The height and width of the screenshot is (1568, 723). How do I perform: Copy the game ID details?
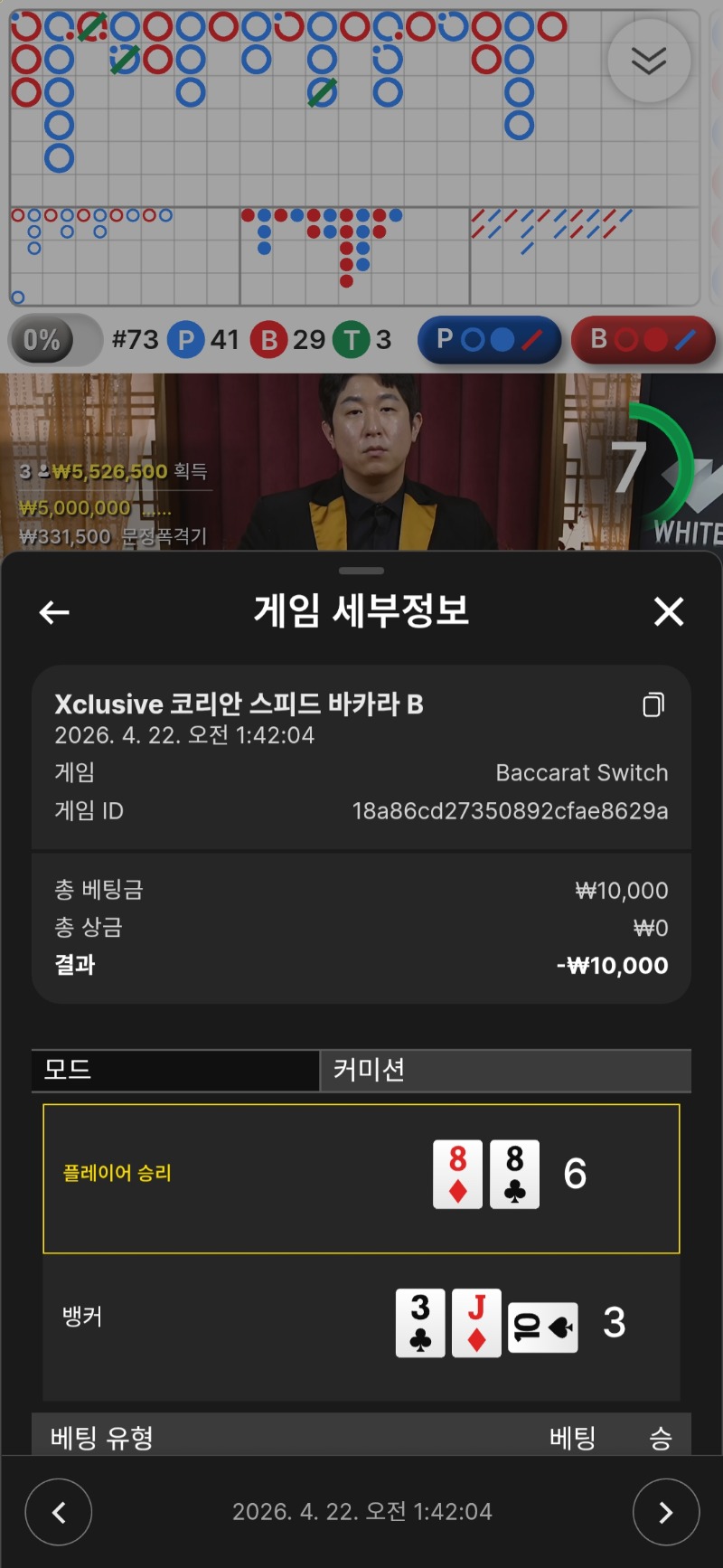653,704
